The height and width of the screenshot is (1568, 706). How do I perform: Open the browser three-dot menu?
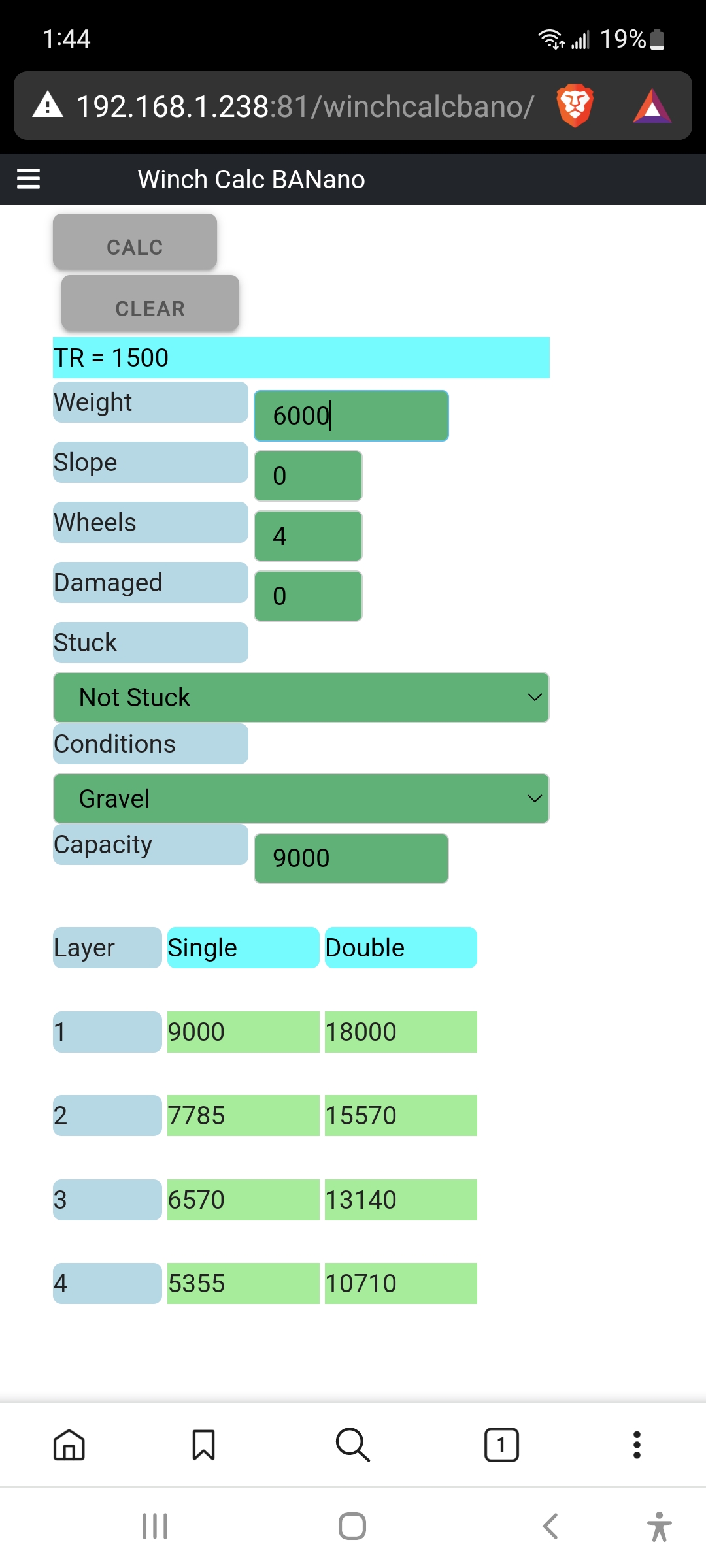(x=637, y=1445)
